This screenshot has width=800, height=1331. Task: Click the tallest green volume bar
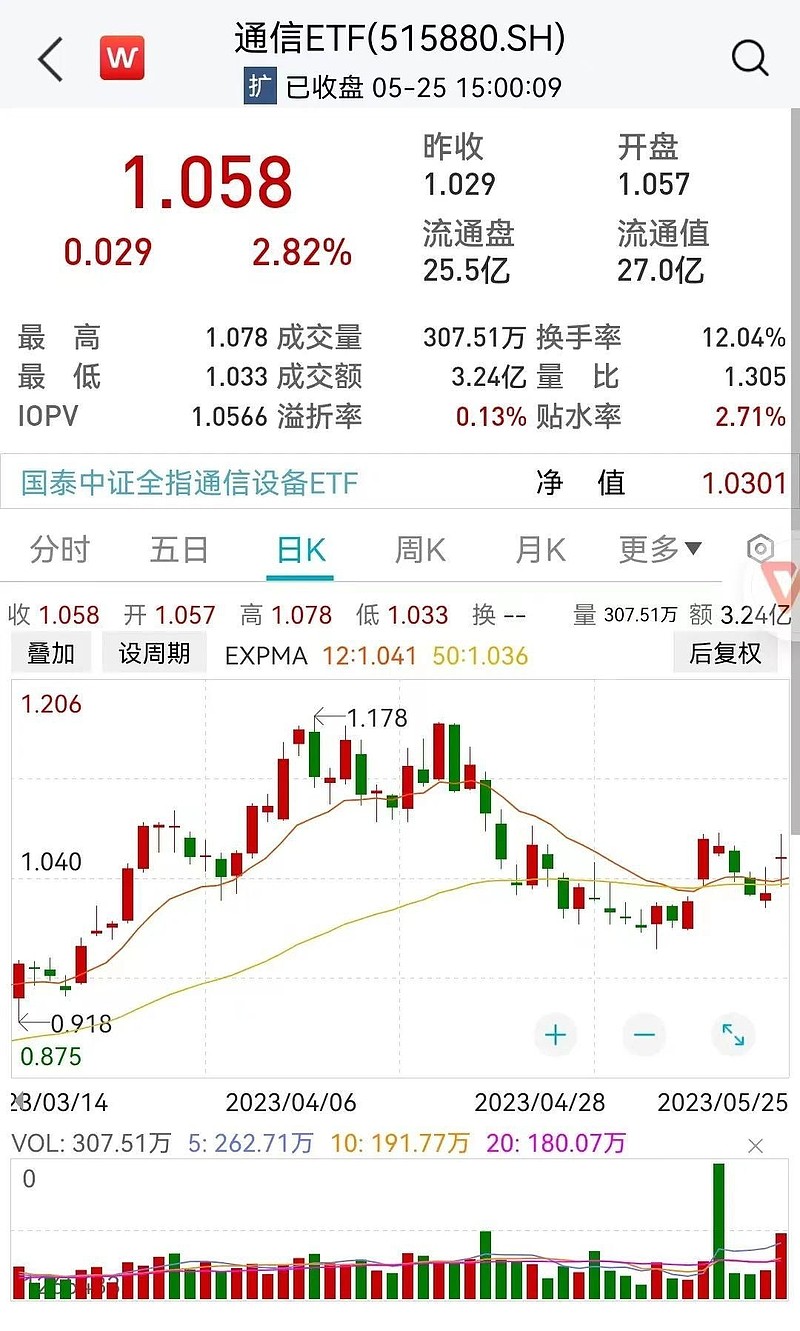click(x=718, y=1220)
